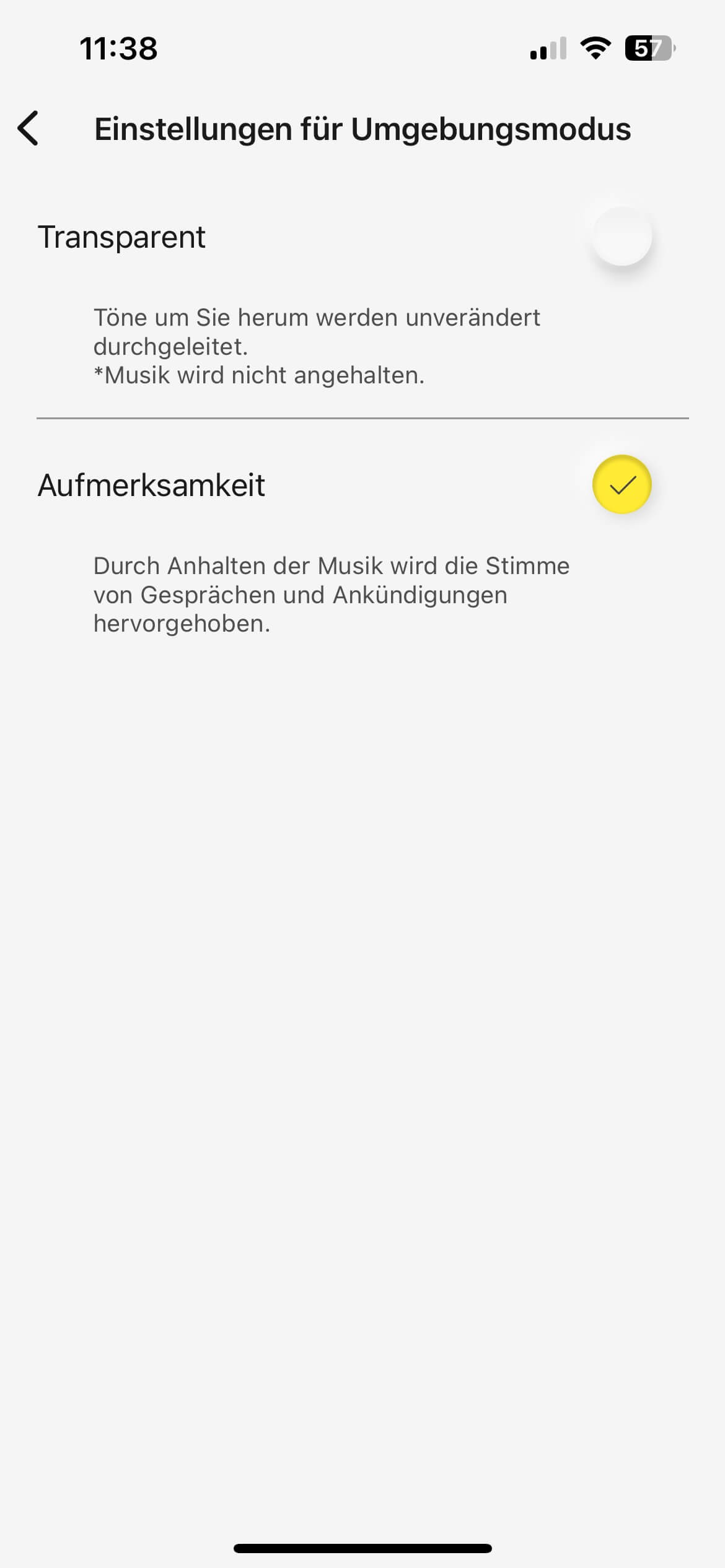725x1568 pixels.
Task: Go back from Umgebungsmodus settings
Action: [29, 129]
